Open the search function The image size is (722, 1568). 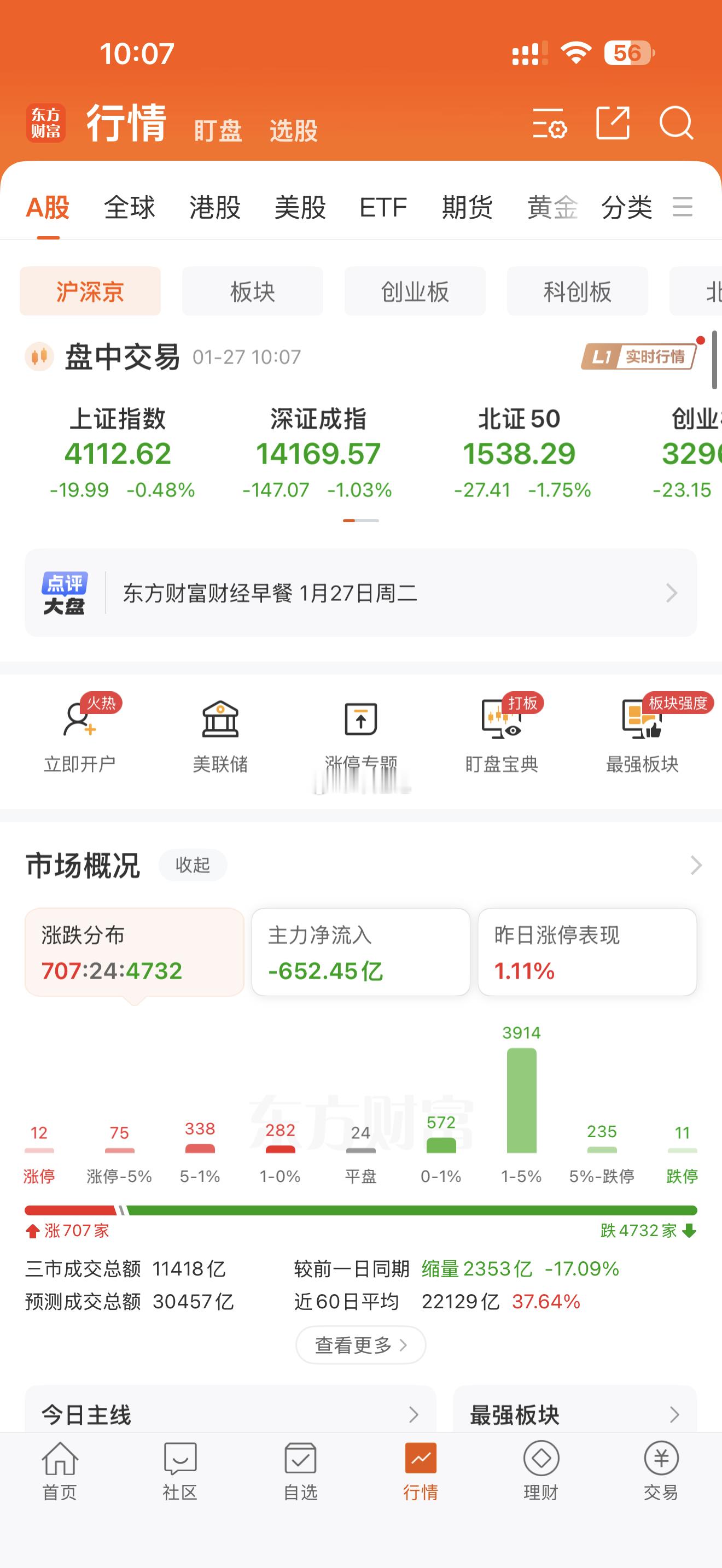677,125
